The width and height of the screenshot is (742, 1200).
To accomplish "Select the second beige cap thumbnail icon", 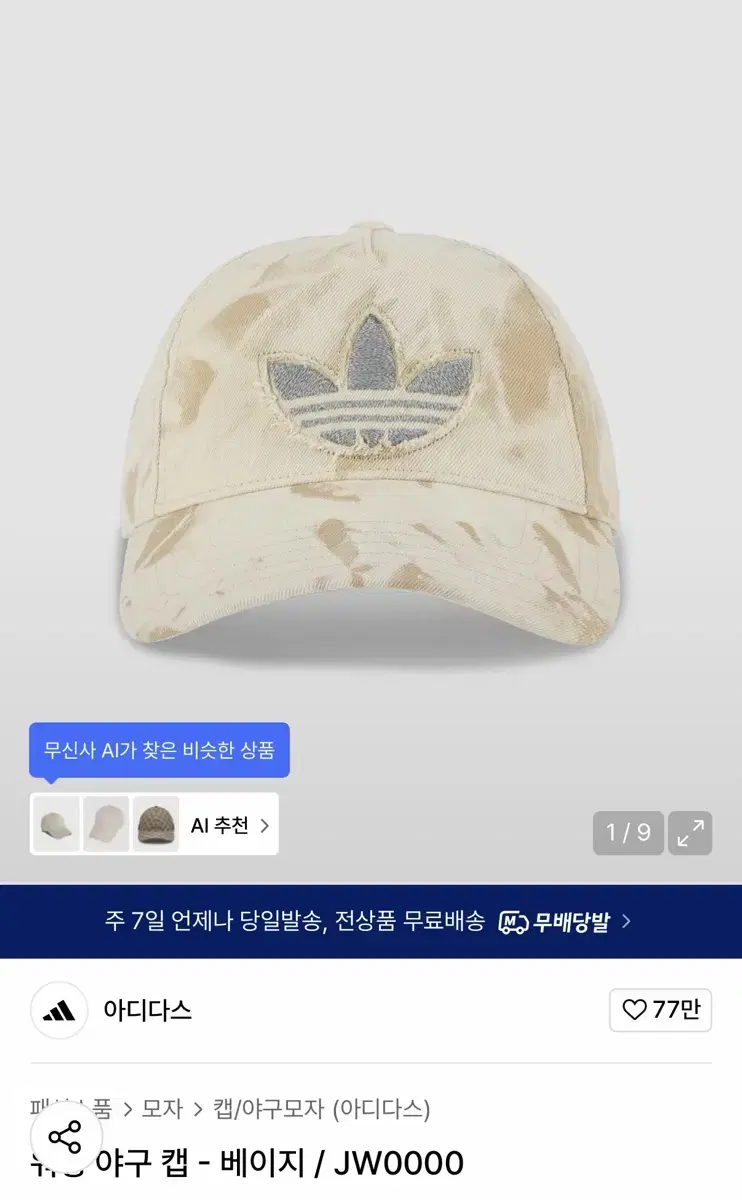I will 105,824.
